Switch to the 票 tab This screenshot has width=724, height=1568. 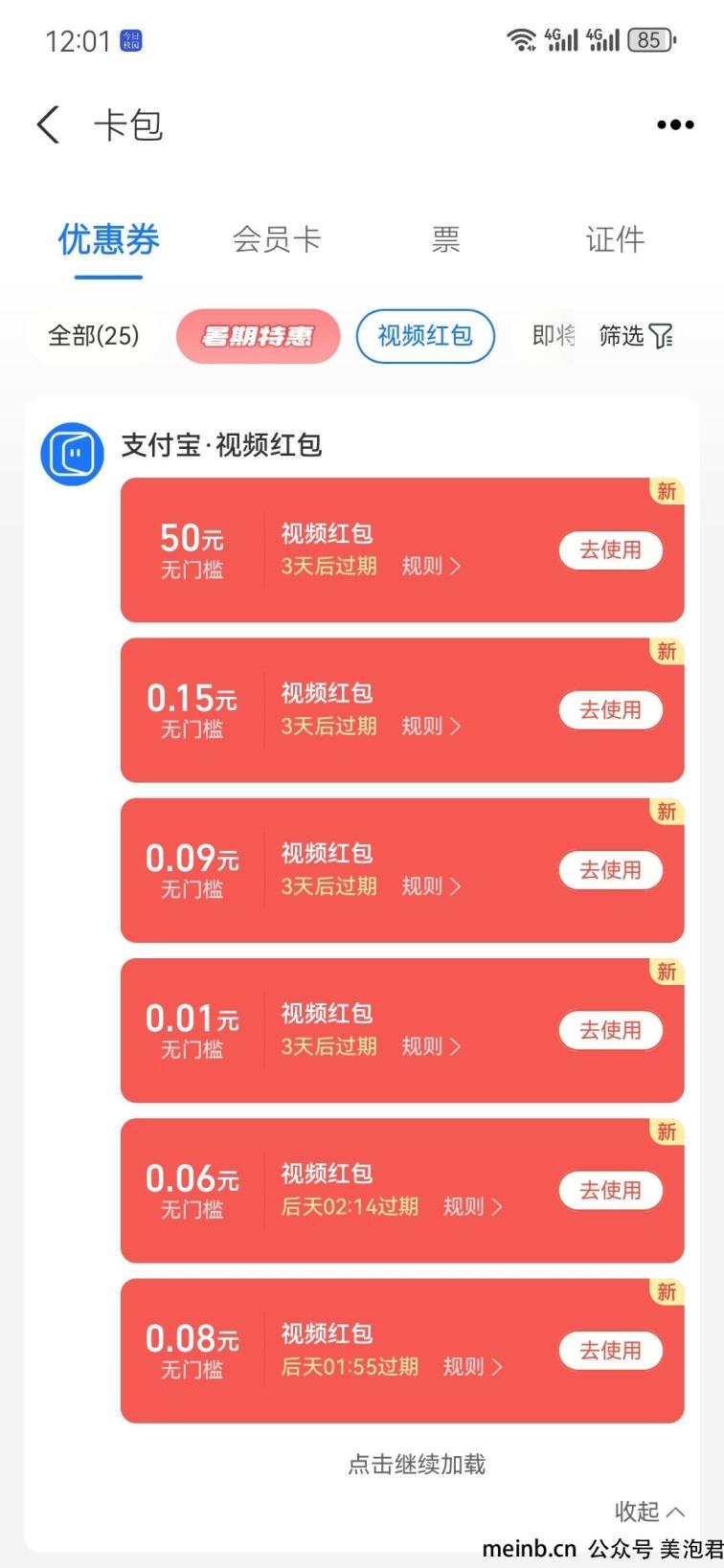point(445,239)
